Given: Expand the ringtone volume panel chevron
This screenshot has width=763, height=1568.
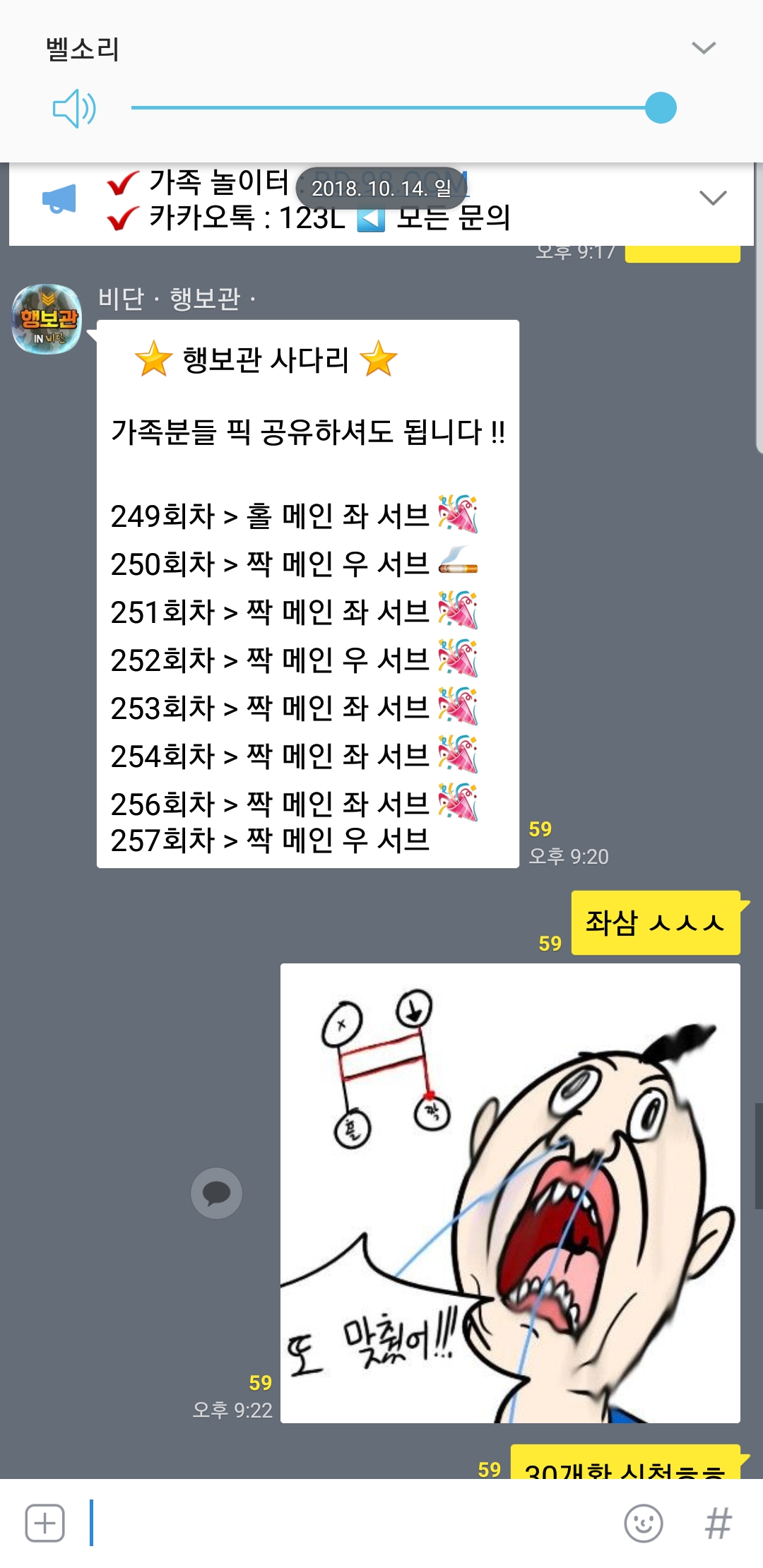Looking at the screenshot, I should coord(704,48).
